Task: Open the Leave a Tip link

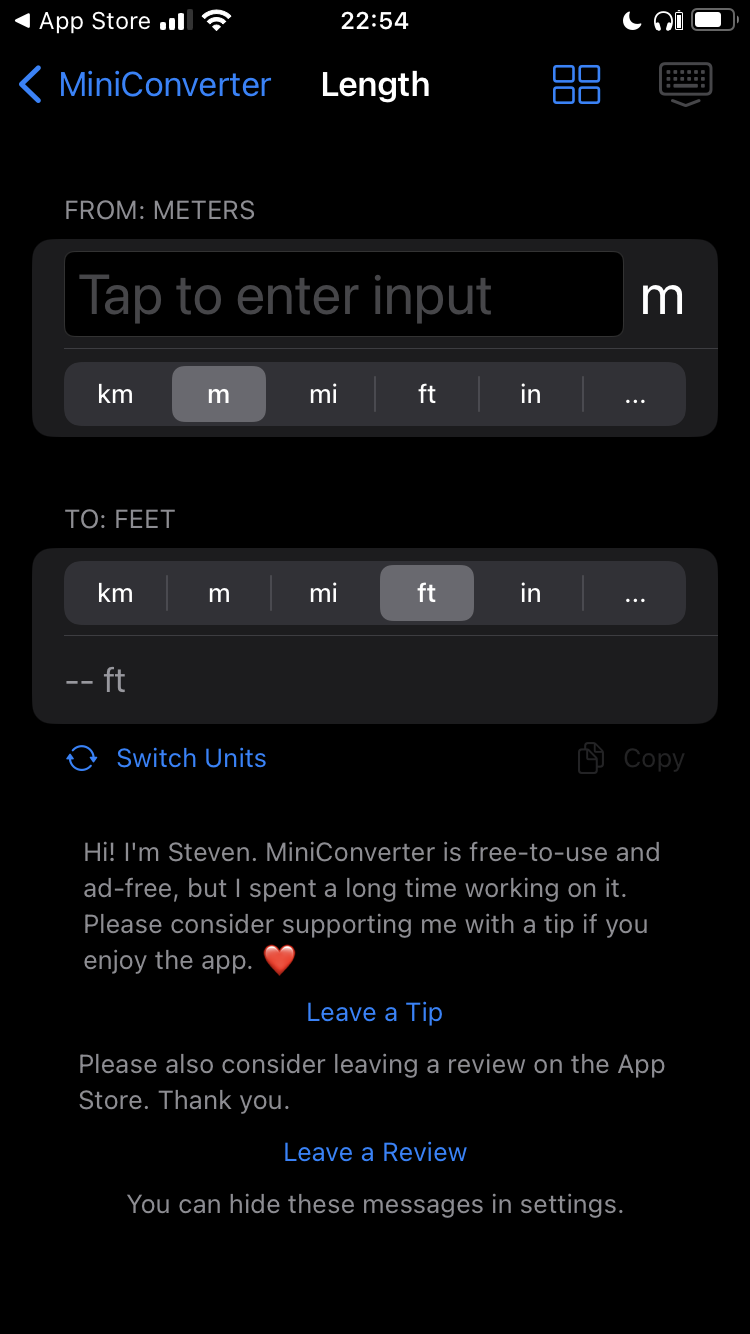Action: point(374,1012)
